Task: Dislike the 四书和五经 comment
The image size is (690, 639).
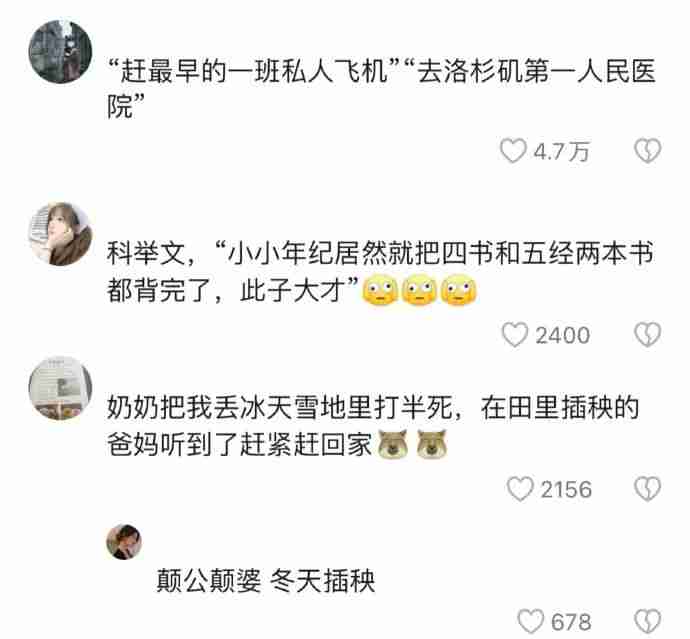Action: tap(648, 335)
